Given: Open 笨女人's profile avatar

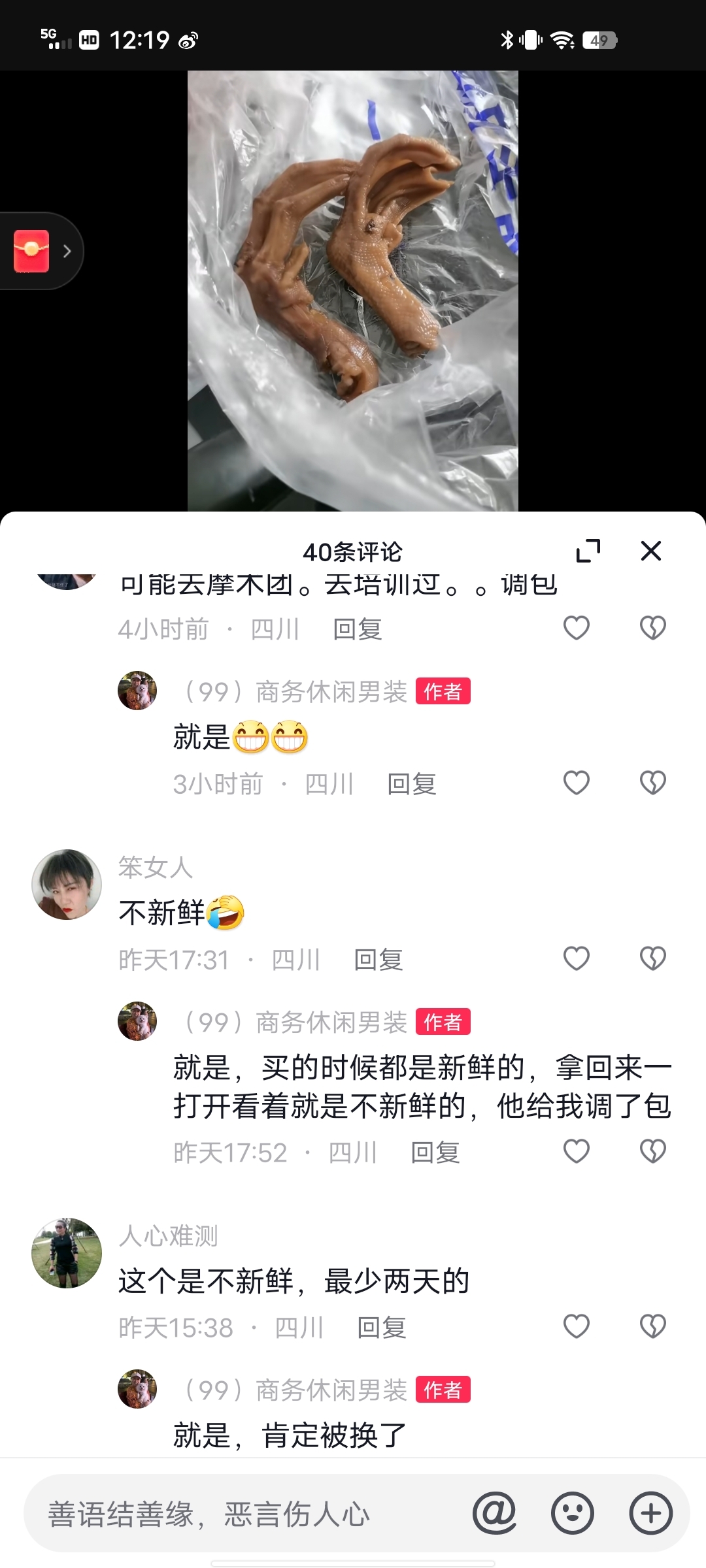Looking at the screenshot, I should (x=67, y=885).
